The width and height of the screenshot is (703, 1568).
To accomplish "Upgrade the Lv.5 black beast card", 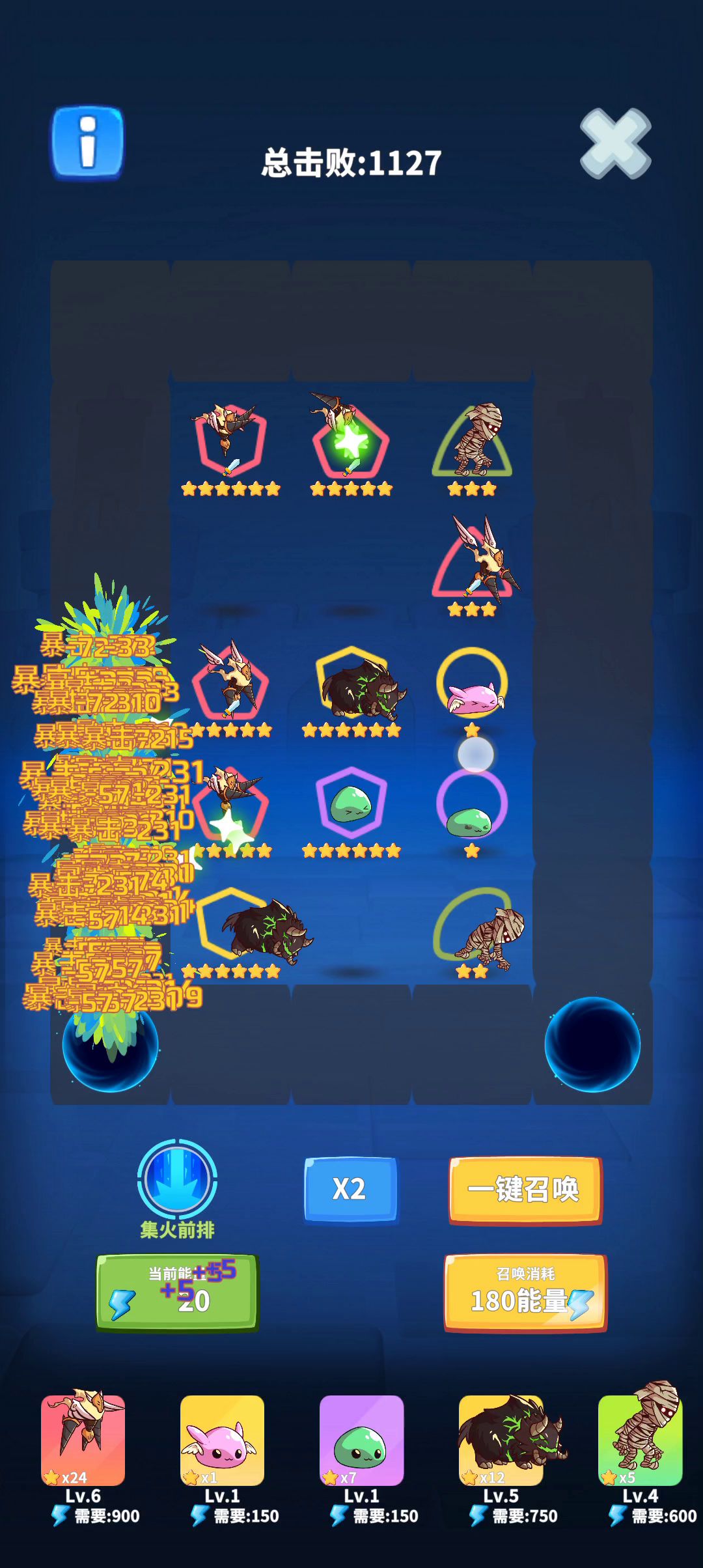I will (x=501, y=1440).
